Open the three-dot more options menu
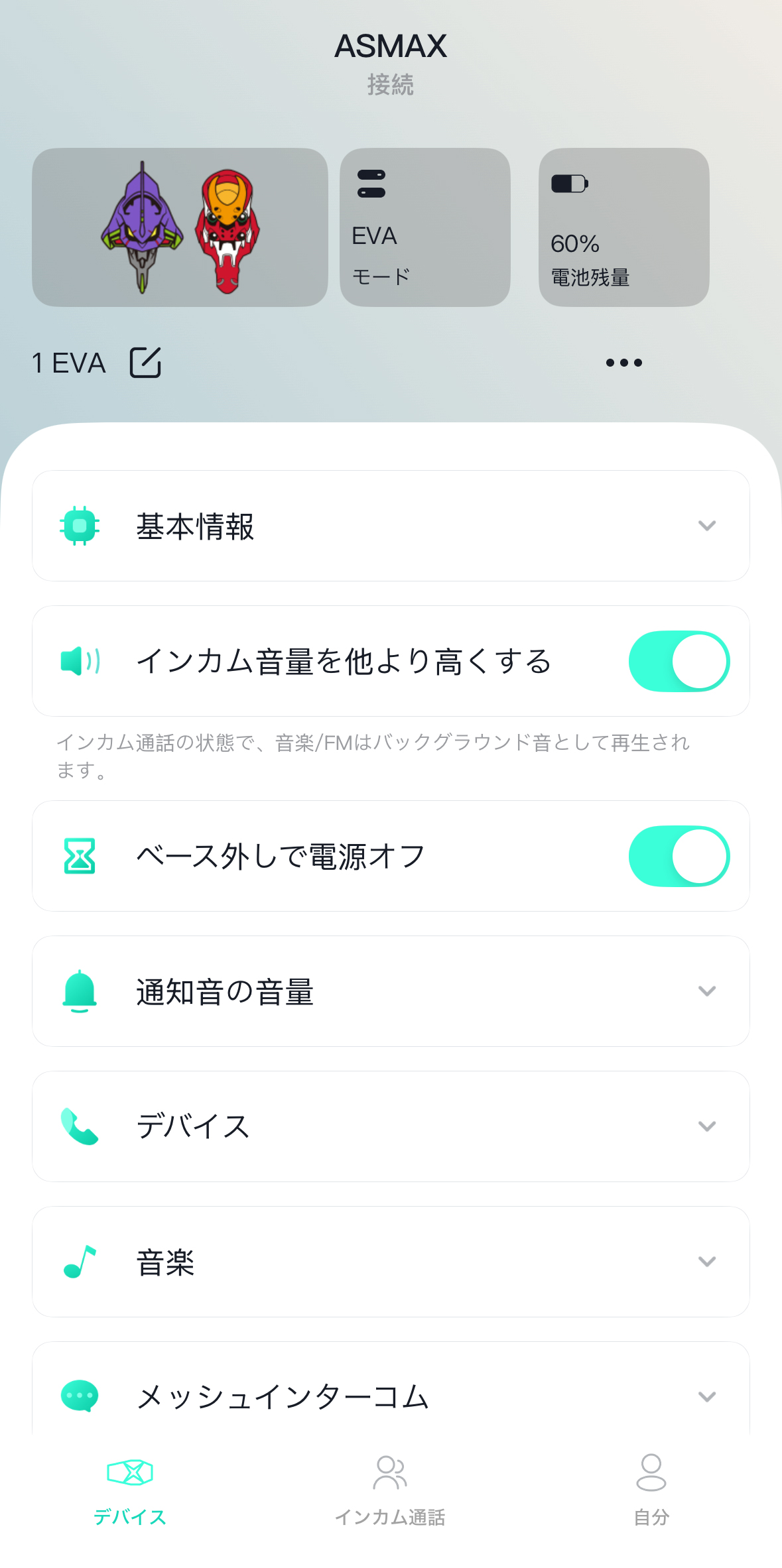The image size is (782, 1568). point(623,363)
